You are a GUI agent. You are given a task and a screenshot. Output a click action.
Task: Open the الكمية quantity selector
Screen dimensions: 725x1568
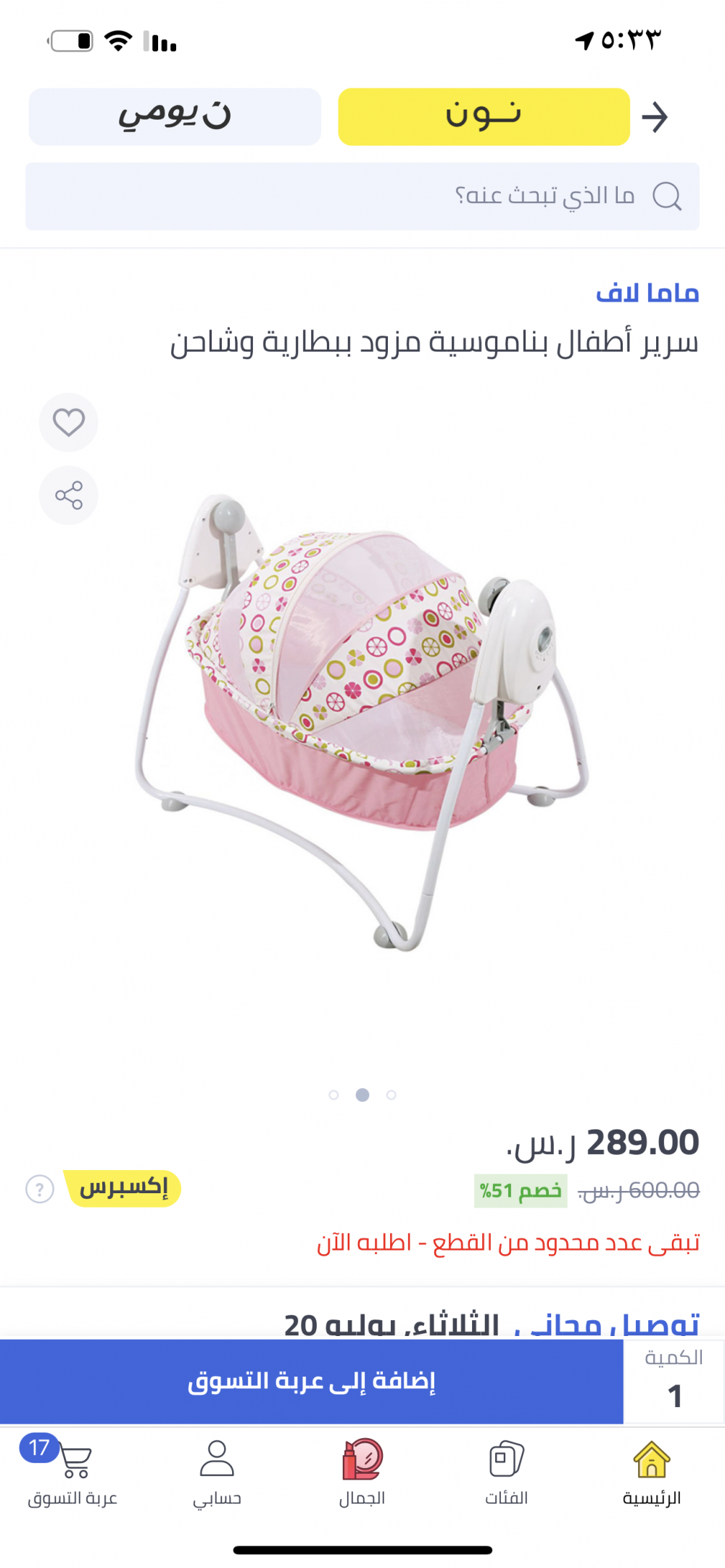point(674,1382)
